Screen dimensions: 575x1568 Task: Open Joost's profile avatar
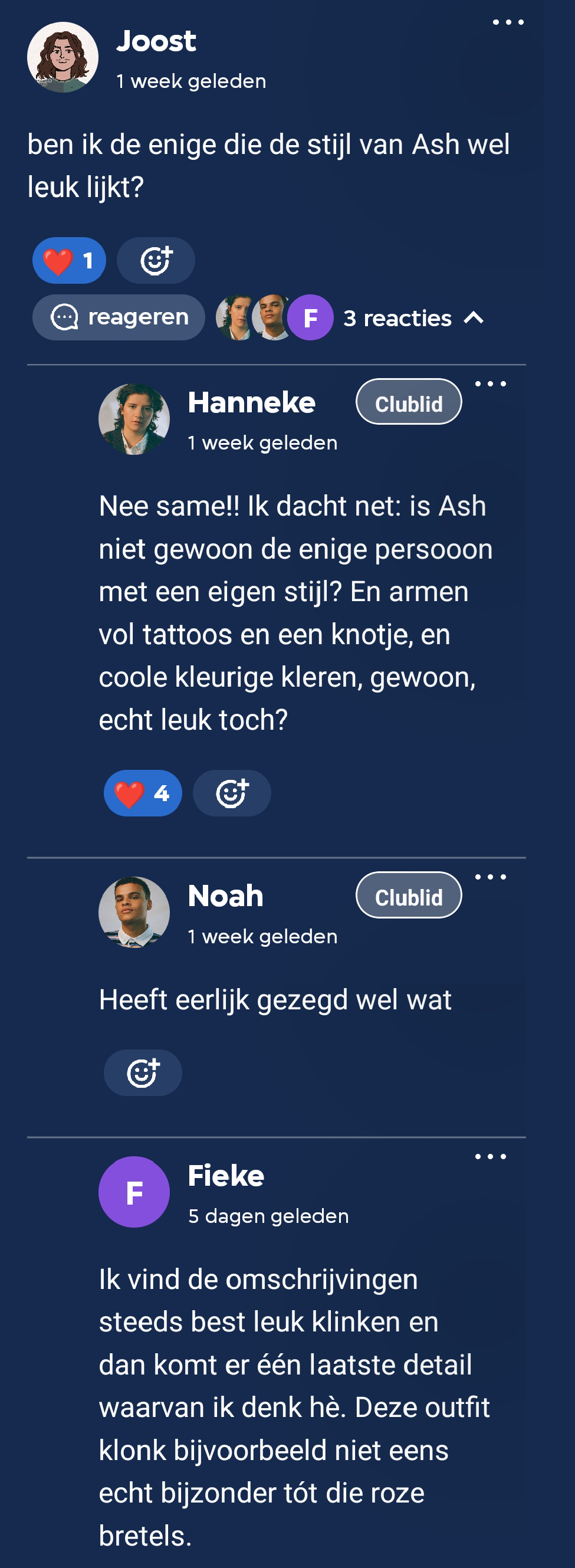[63, 58]
